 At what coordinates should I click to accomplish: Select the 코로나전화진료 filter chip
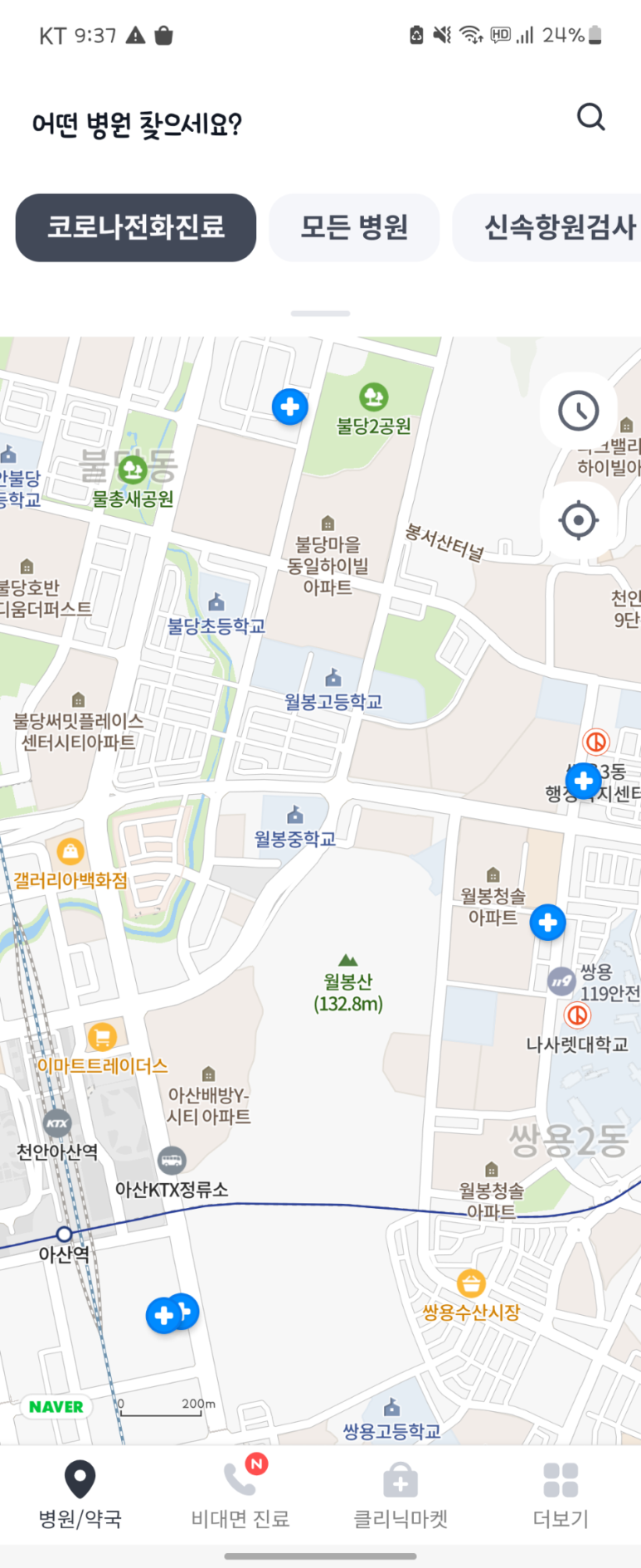click(136, 227)
